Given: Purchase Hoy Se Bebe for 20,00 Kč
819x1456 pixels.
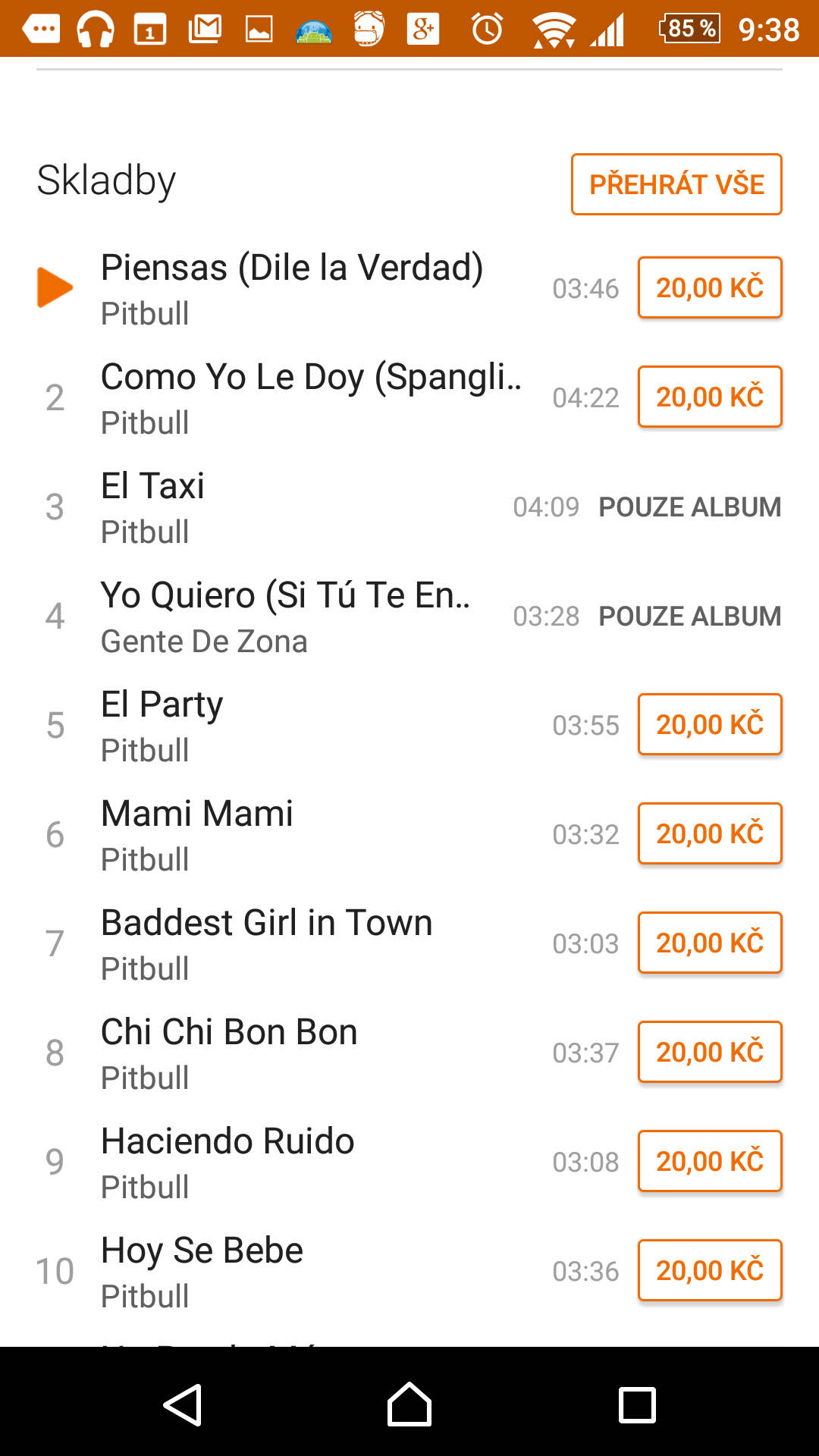Looking at the screenshot, I should point(710,1270).
